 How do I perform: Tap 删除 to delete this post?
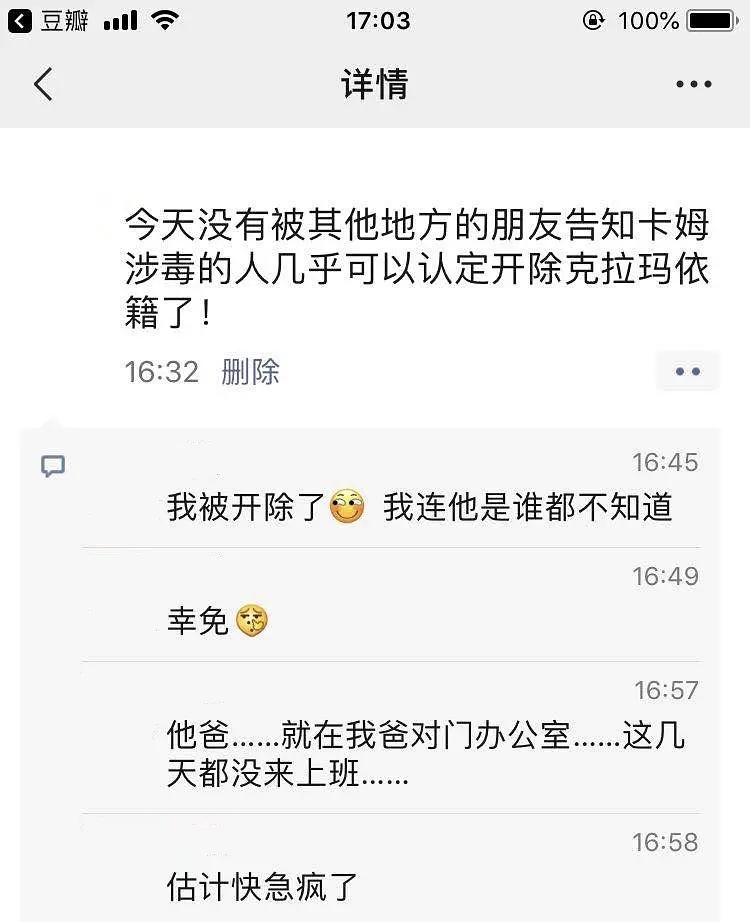click(x=250, y=372)
